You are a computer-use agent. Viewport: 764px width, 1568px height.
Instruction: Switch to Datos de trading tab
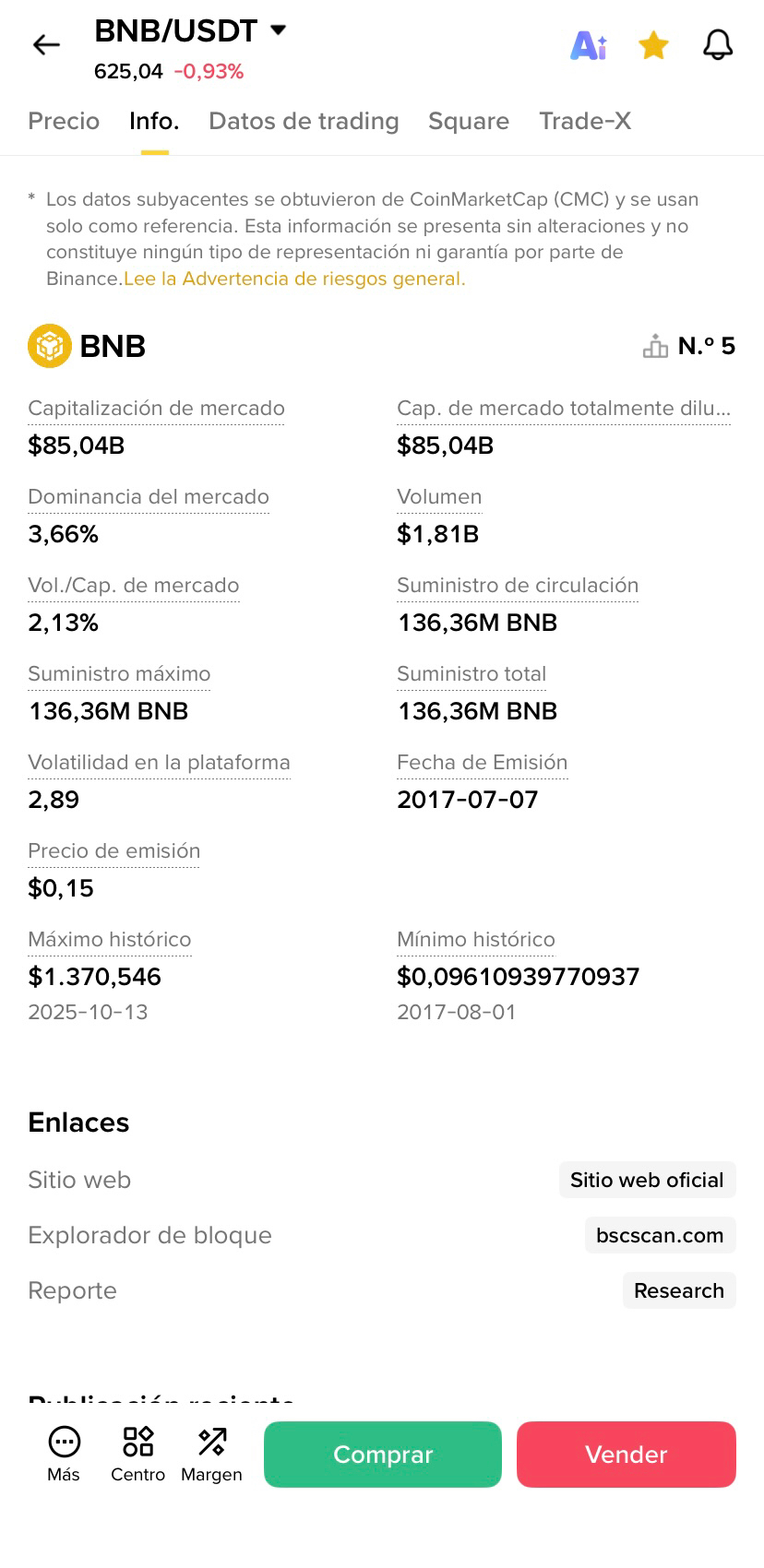coord(304,121)
